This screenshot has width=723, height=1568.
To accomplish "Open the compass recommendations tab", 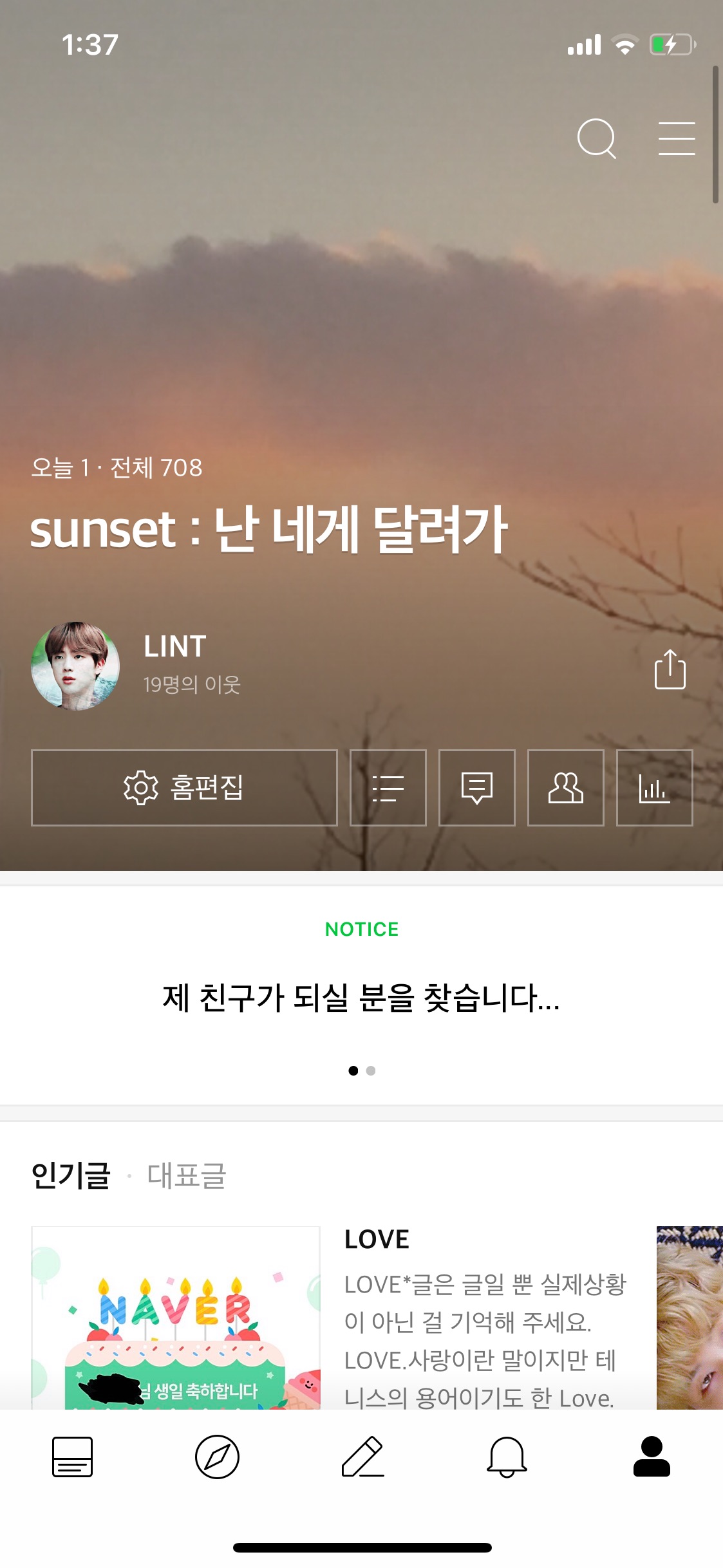I will [217, 1457].
